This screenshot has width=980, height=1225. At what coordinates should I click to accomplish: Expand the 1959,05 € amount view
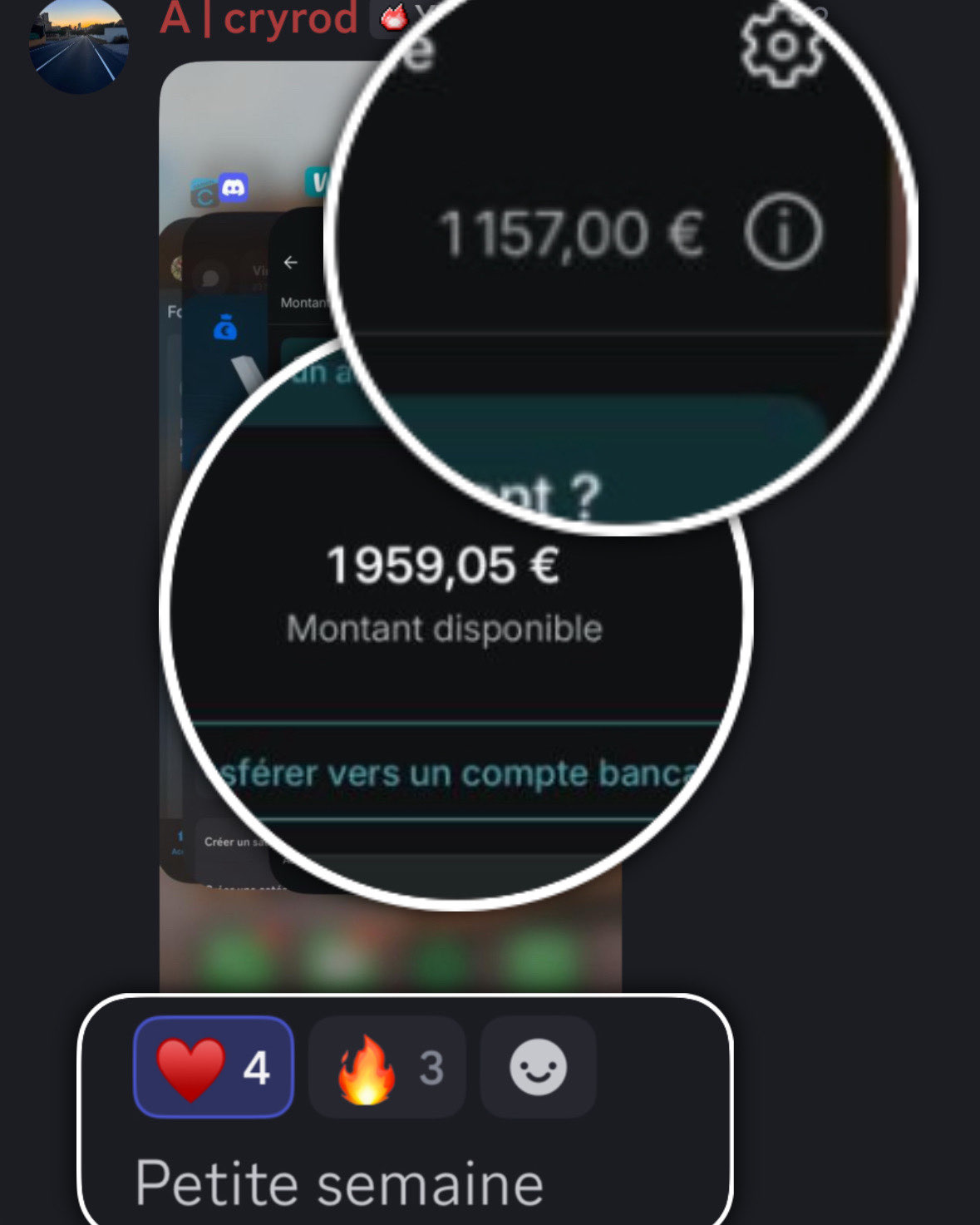click(x=442, y=566)
